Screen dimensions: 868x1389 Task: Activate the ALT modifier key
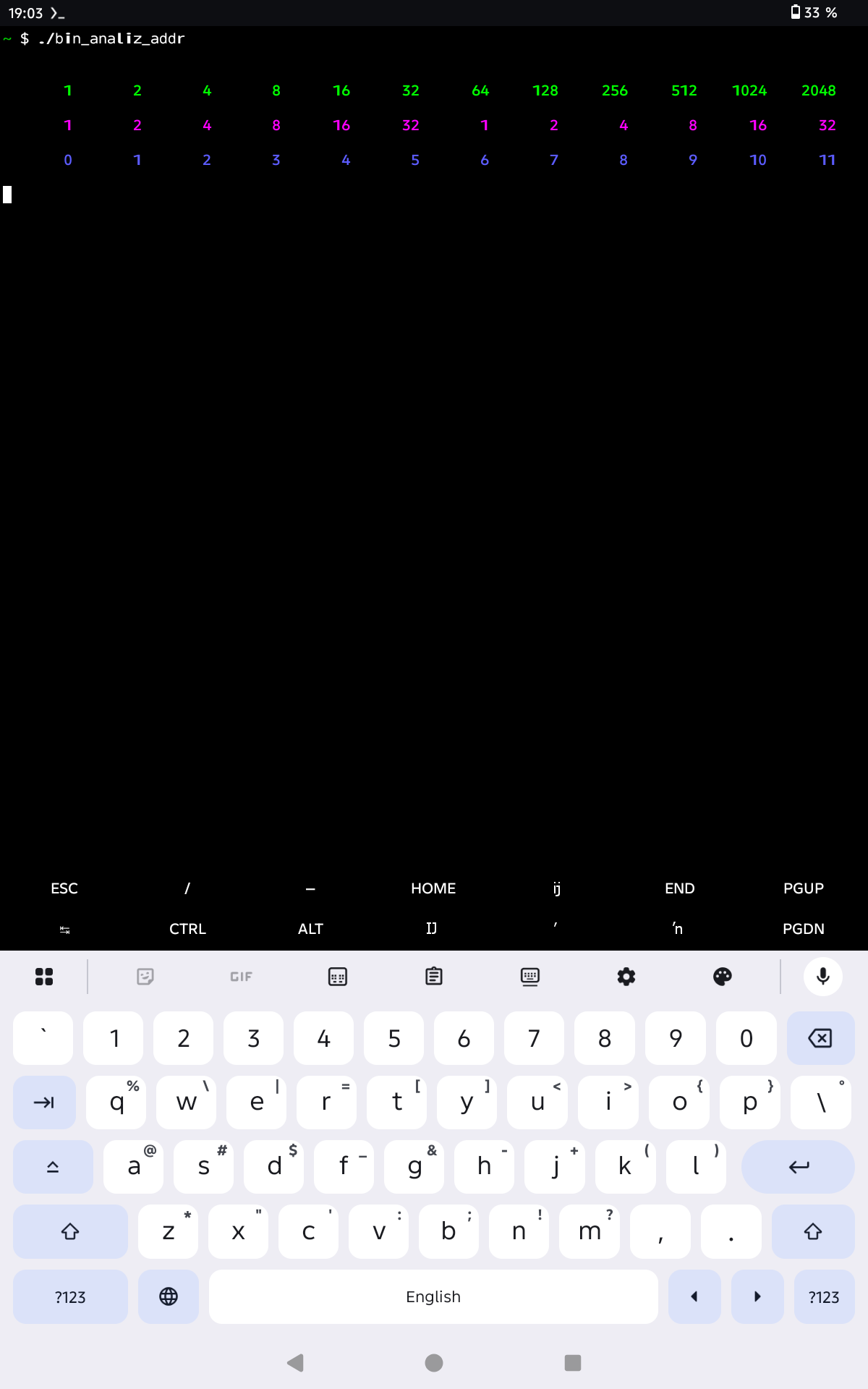[310, 929]
